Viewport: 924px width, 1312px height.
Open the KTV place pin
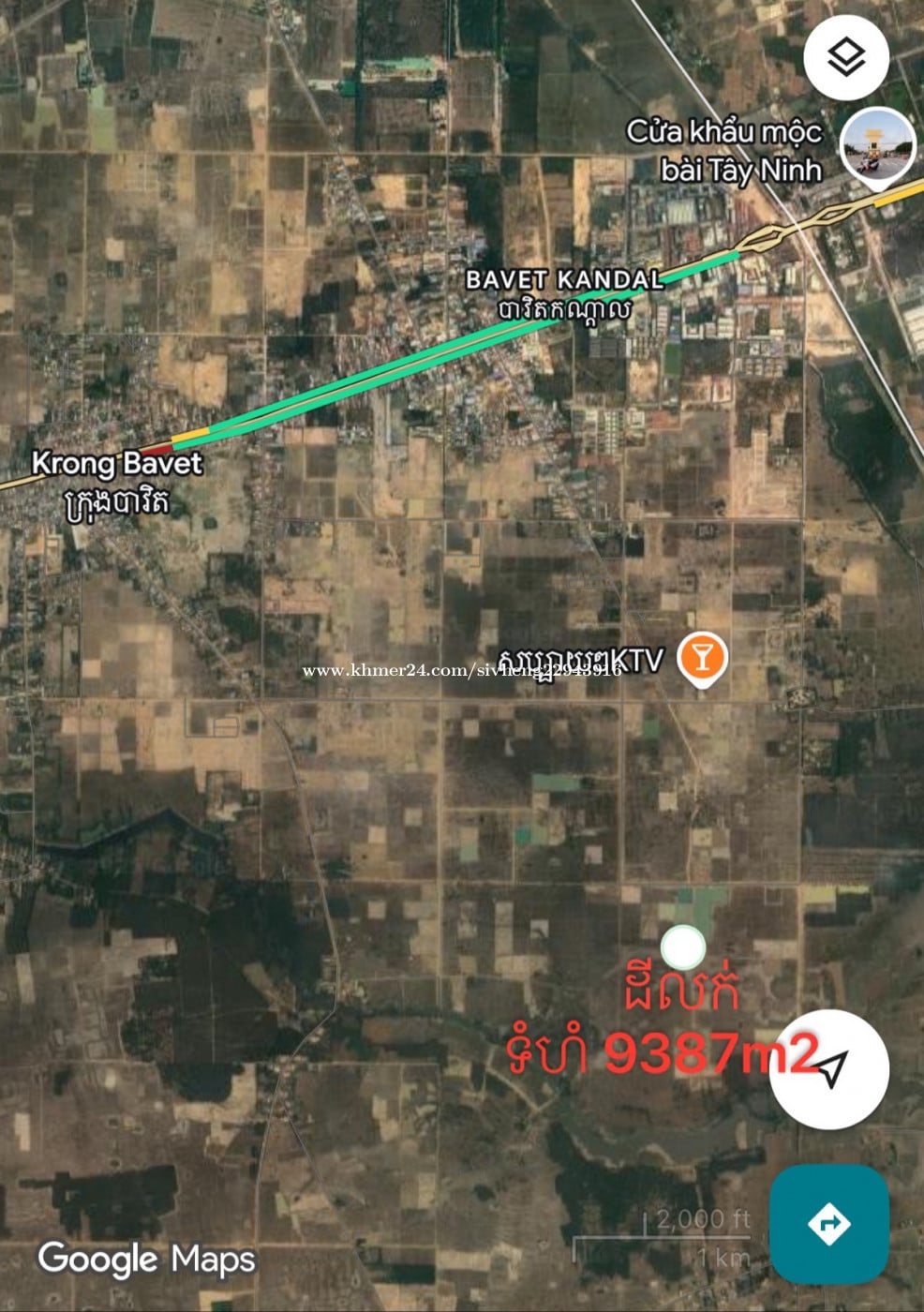click(x=702, y=658)
